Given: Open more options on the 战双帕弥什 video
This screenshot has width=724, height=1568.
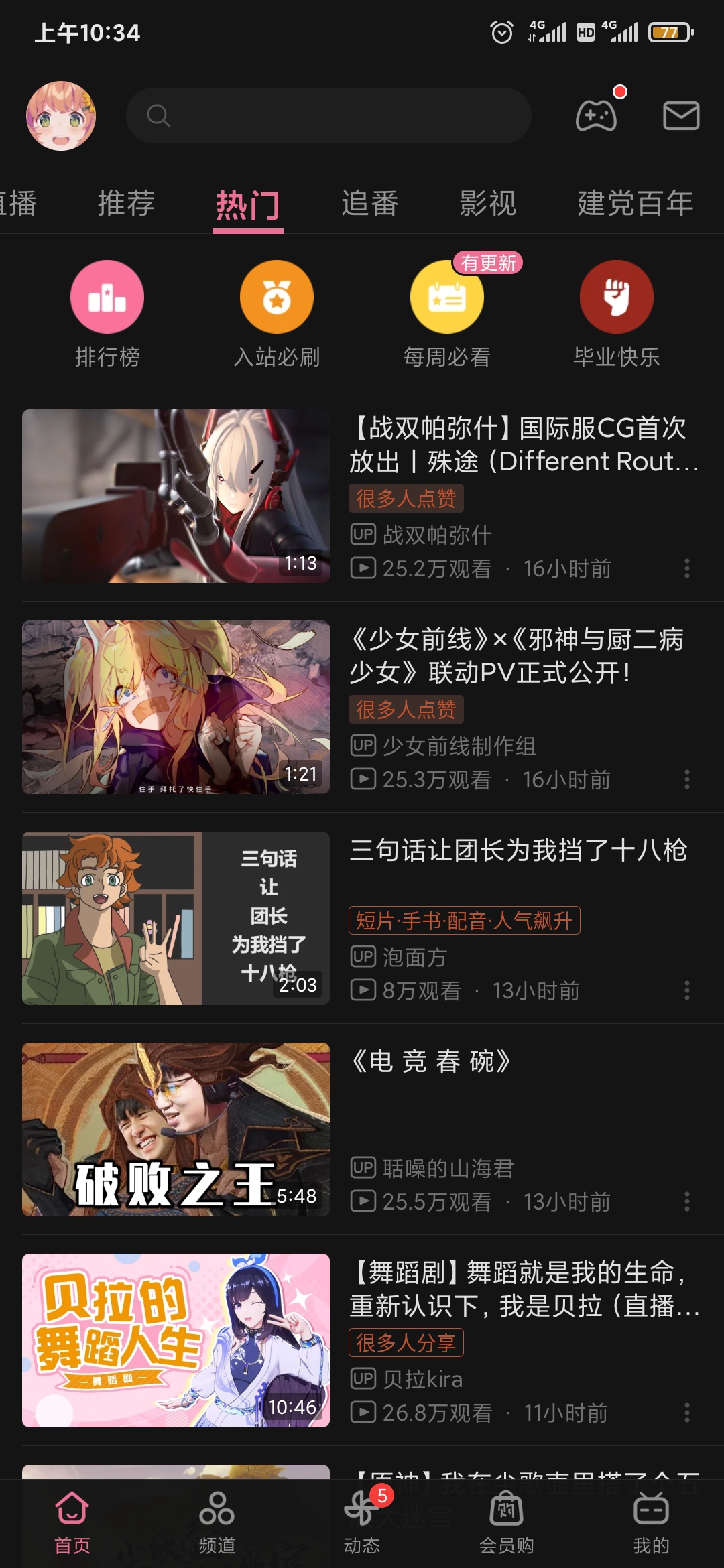Looking at the screenshot, I should (688, 568).
